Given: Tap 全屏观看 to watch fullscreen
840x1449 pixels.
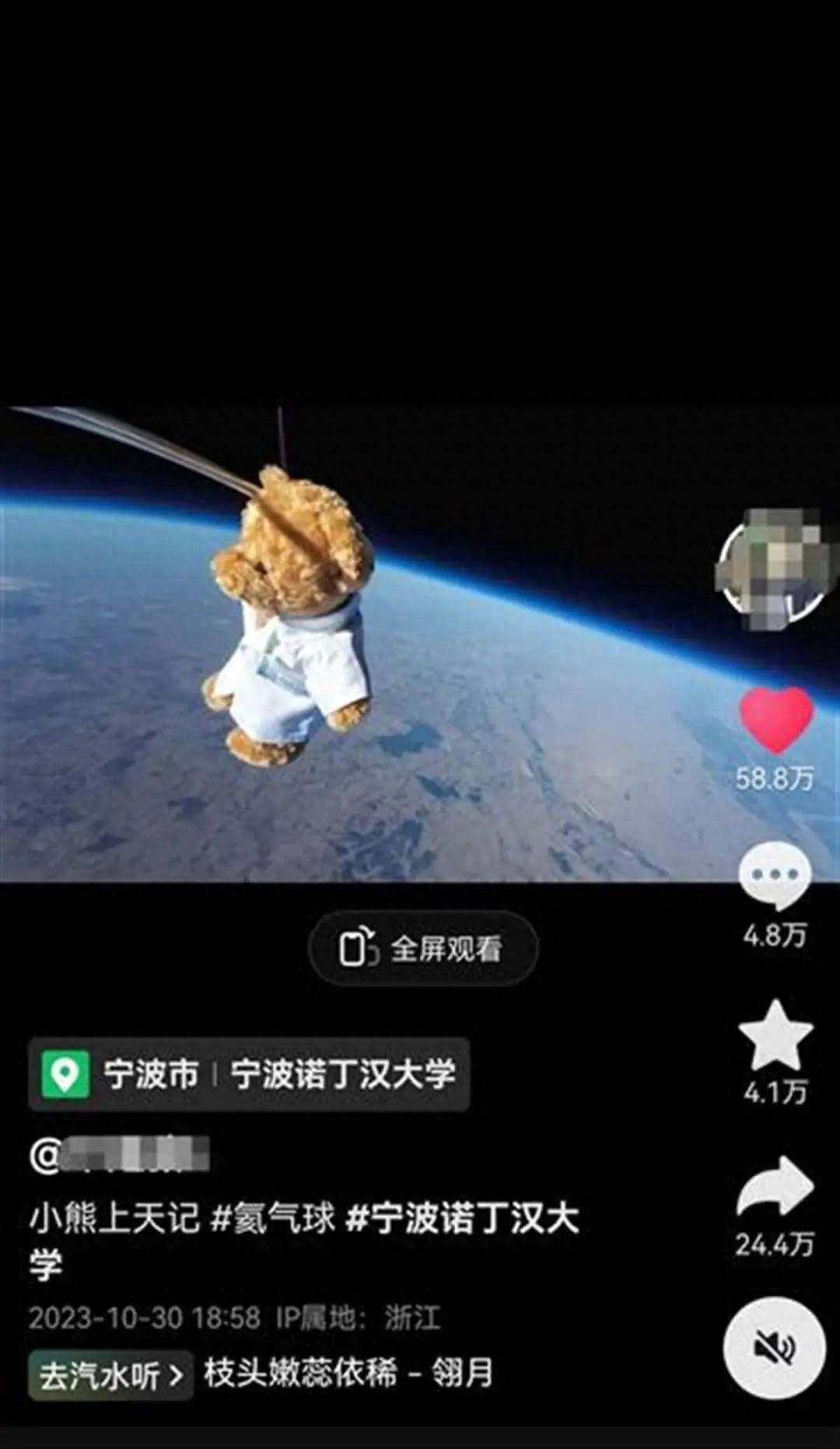Looking at the screenshot, I should coord(422,948).
